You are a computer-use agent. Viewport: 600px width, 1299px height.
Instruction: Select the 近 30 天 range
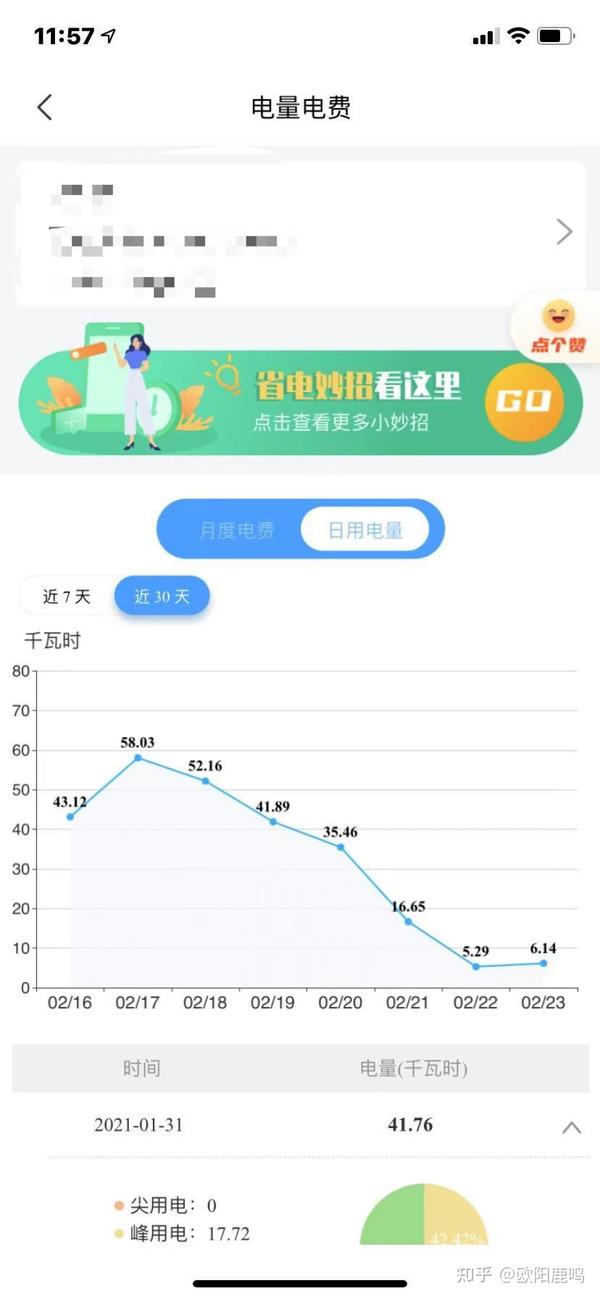[x=161, y=597]
